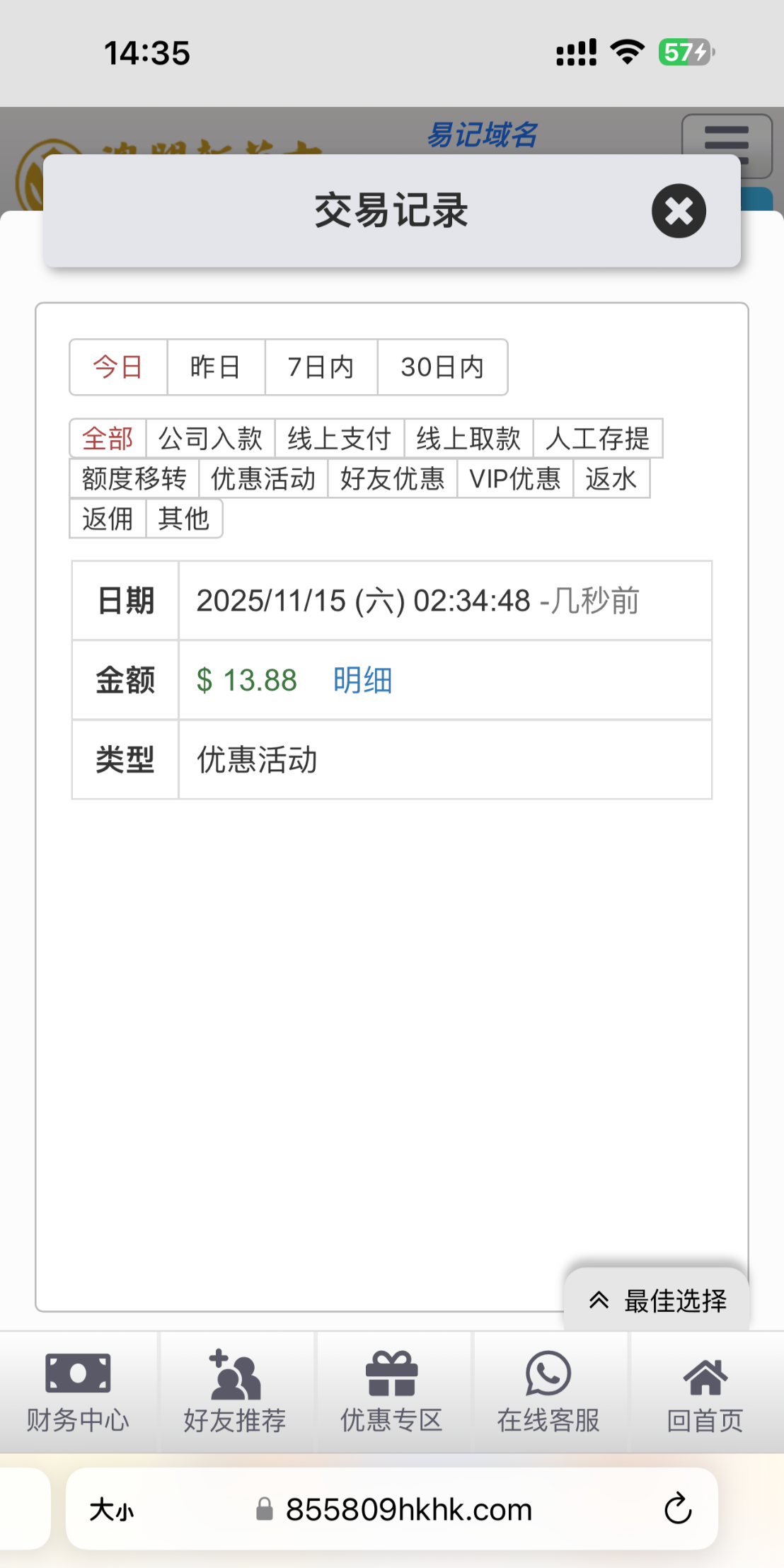Contact 在线客服

[x=548, y=1391]
